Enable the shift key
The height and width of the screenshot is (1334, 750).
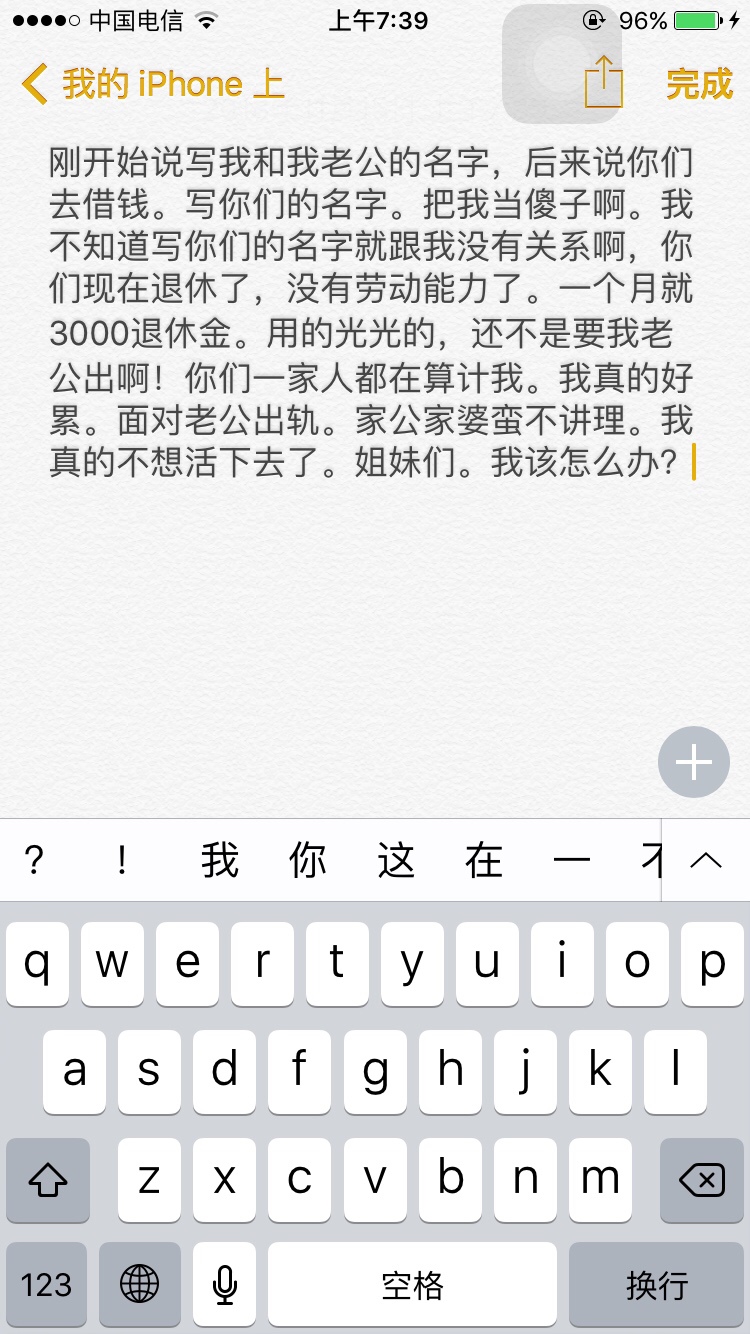47,1181
